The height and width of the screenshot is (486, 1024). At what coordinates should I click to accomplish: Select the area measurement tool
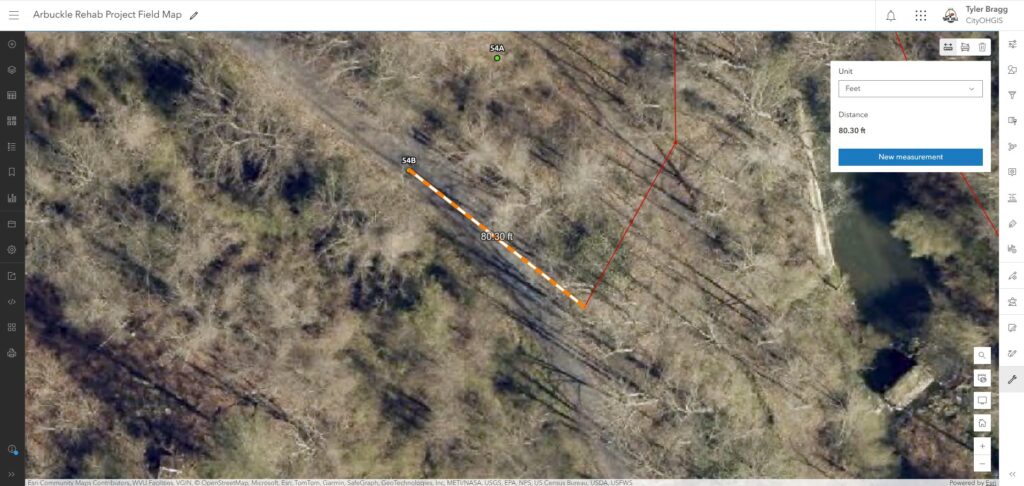click(964, 47)
